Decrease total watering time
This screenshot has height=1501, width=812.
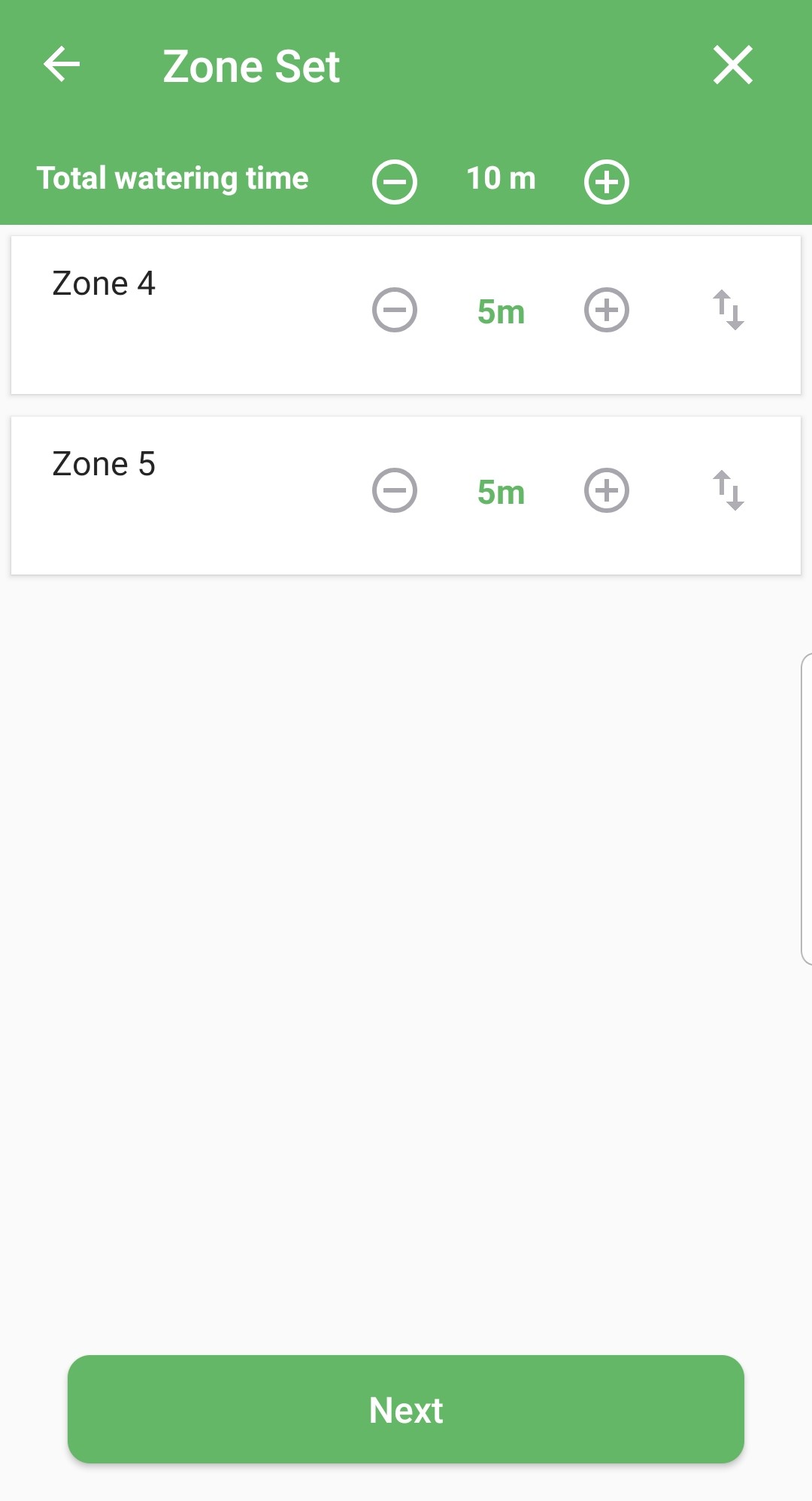point(395,182)
